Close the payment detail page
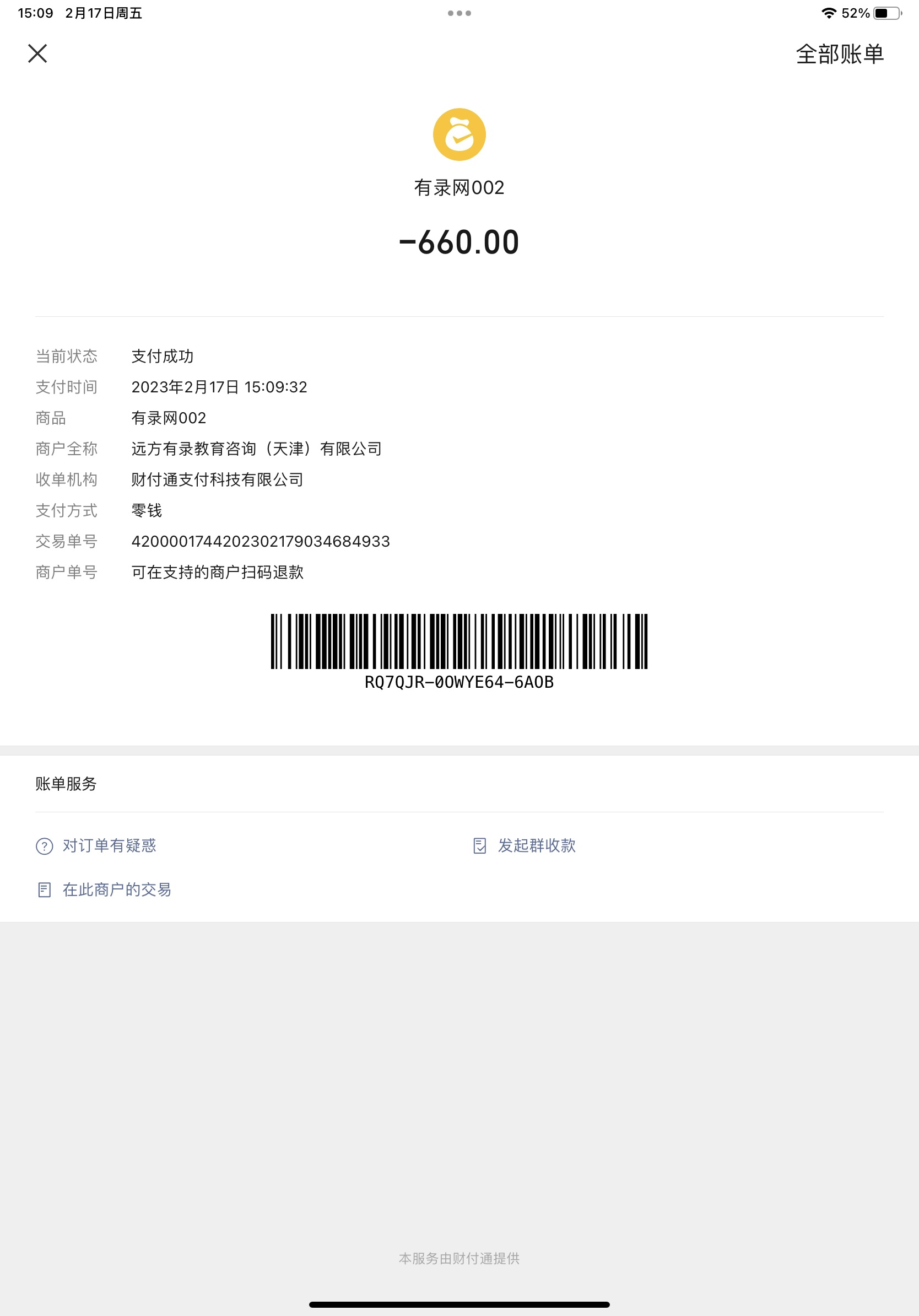919x1316 pixels. 38,54
